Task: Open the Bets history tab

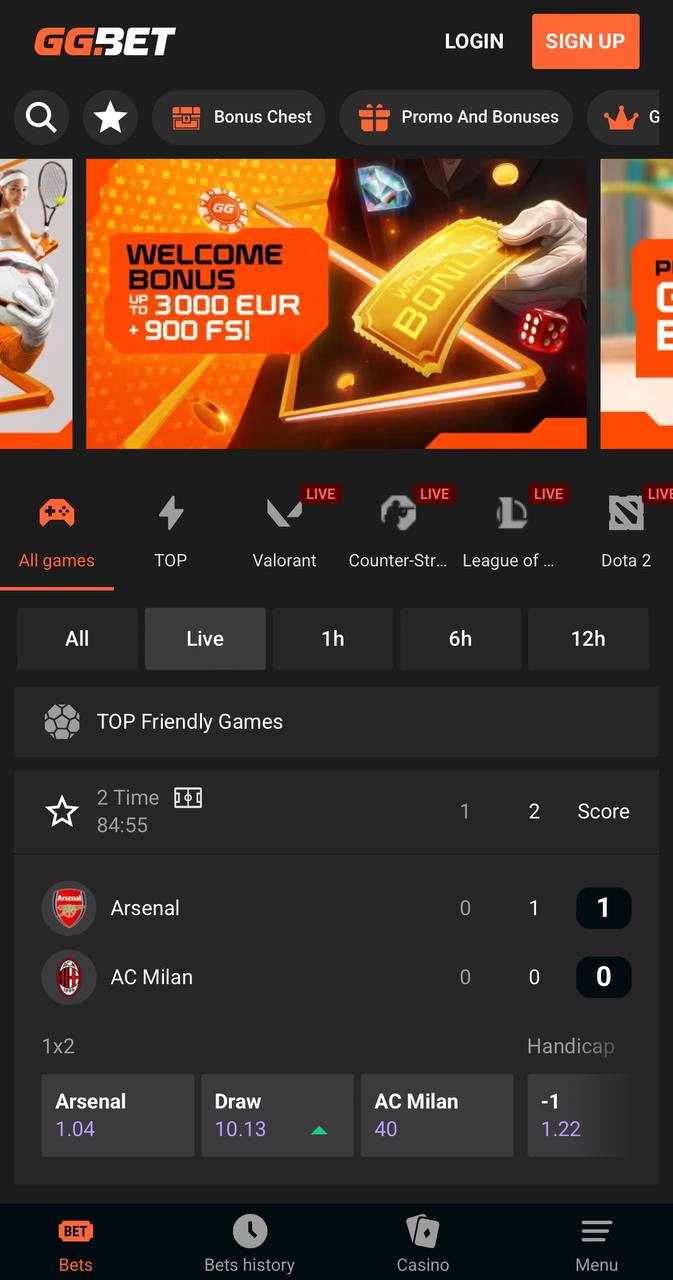Action: [249, 1243]
